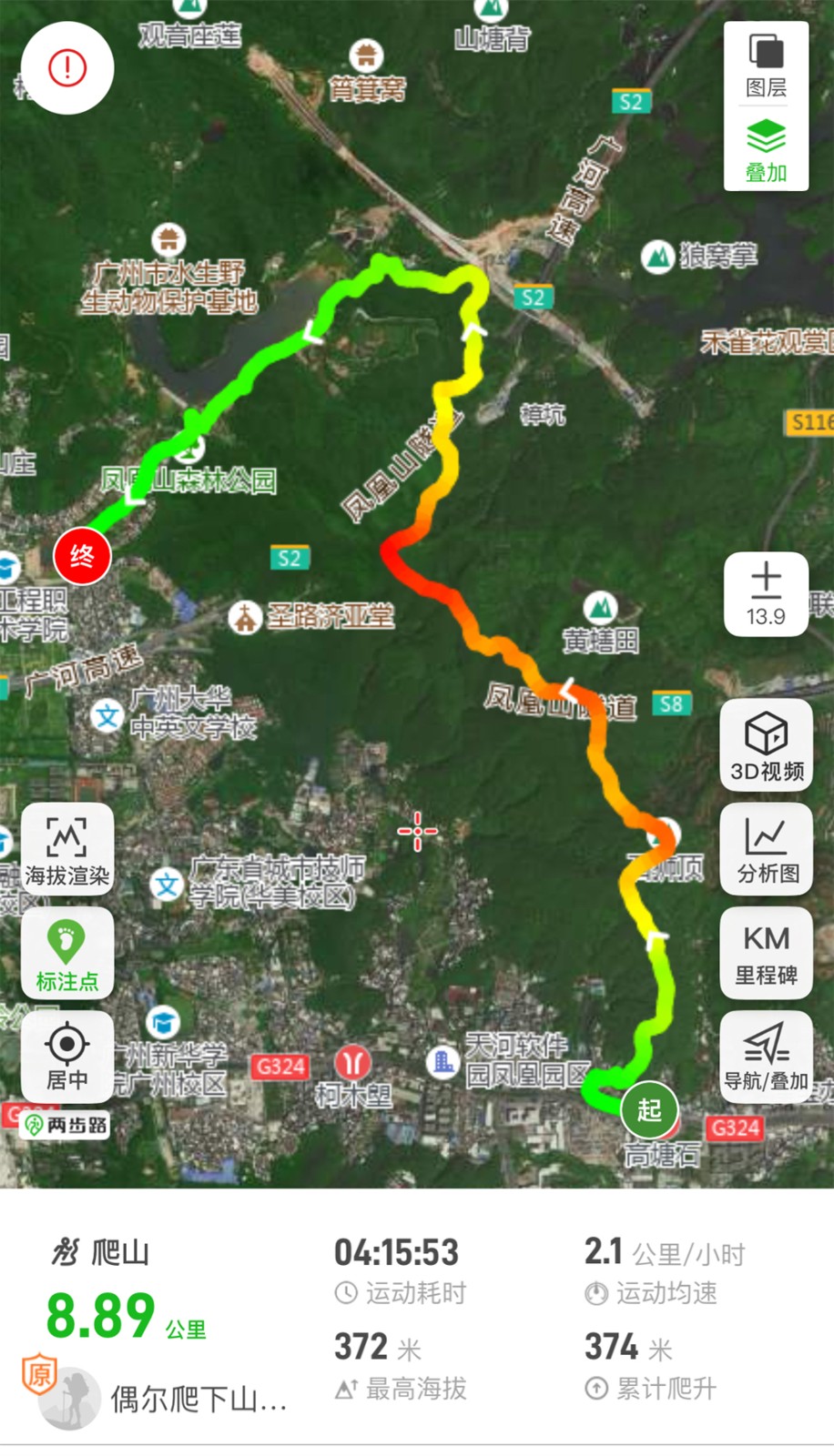The width and height of the screenshot is (834, 1456).
Task: Open the red exclamation alert button
Action: click(x=67, y=68)
